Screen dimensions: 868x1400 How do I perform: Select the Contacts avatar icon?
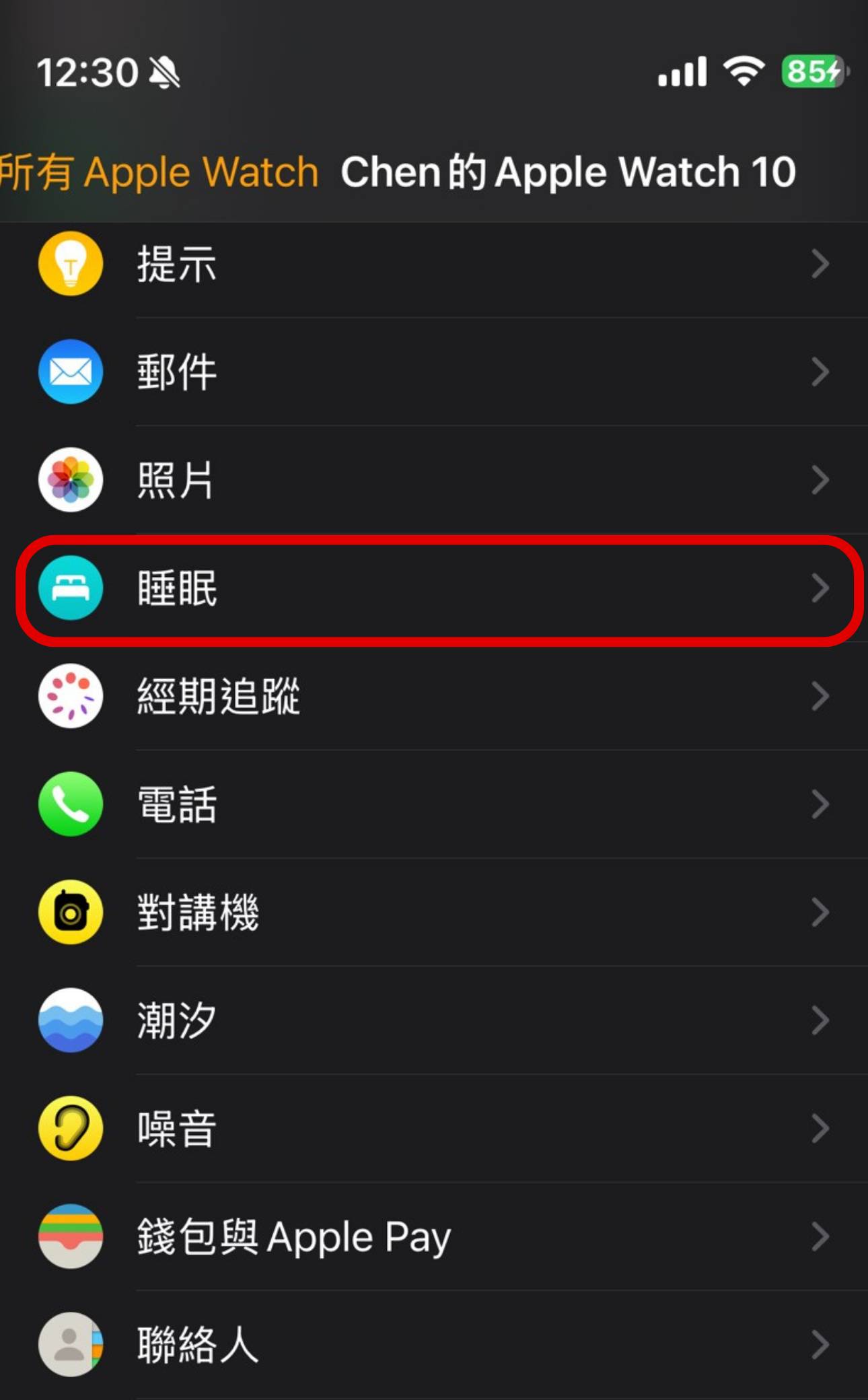tap(71, 1345)
